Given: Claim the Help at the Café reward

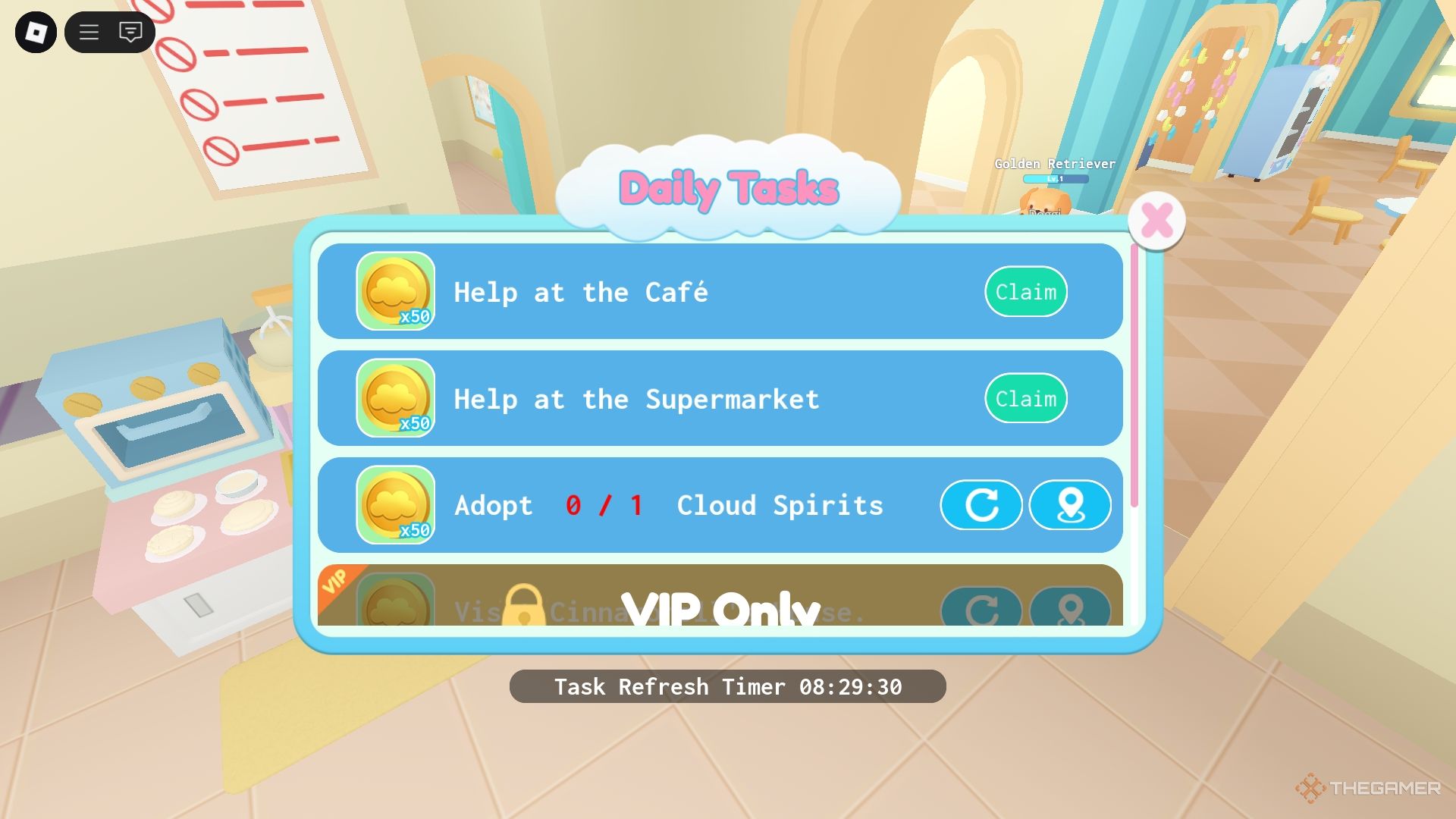Looking at the screenshot, I should click(1025, 292).
